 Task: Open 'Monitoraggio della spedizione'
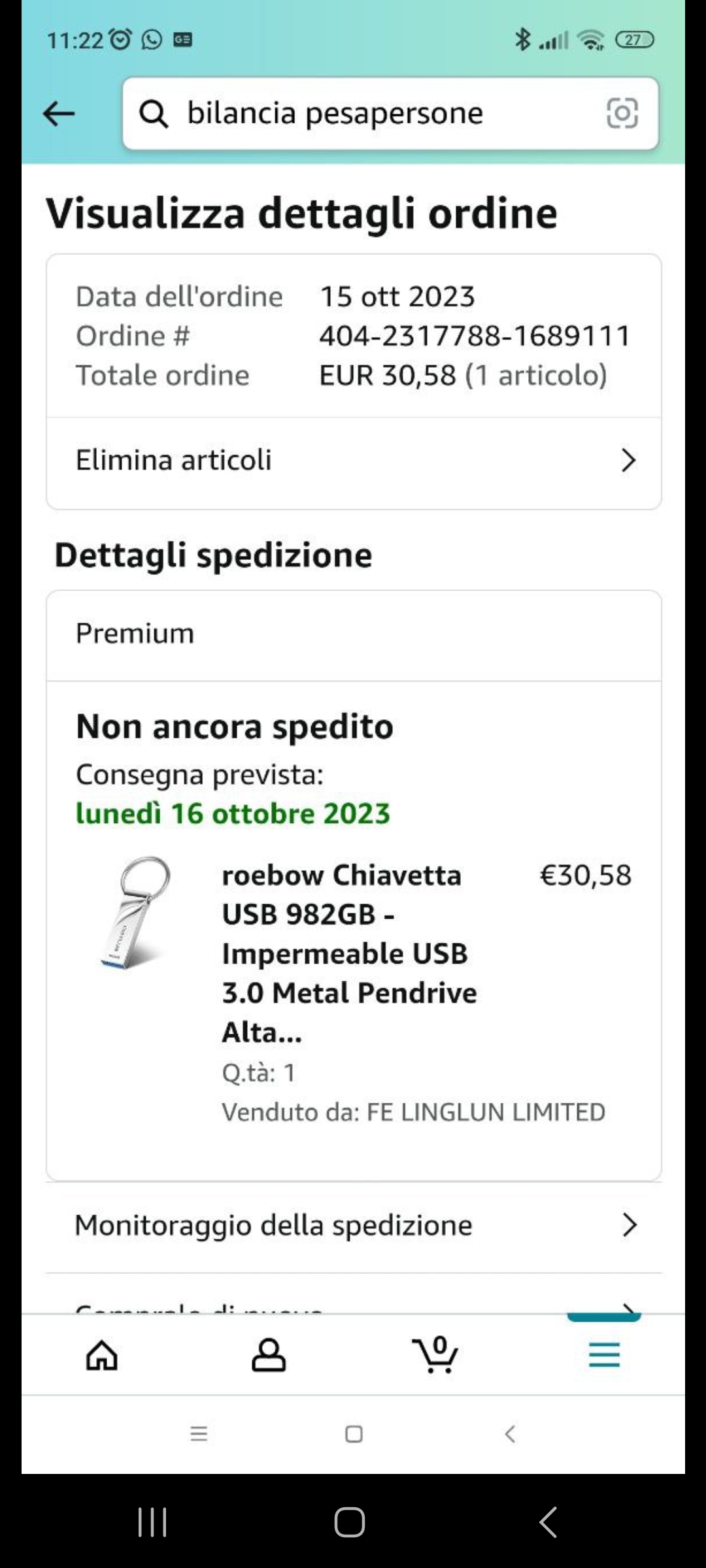353,1225
